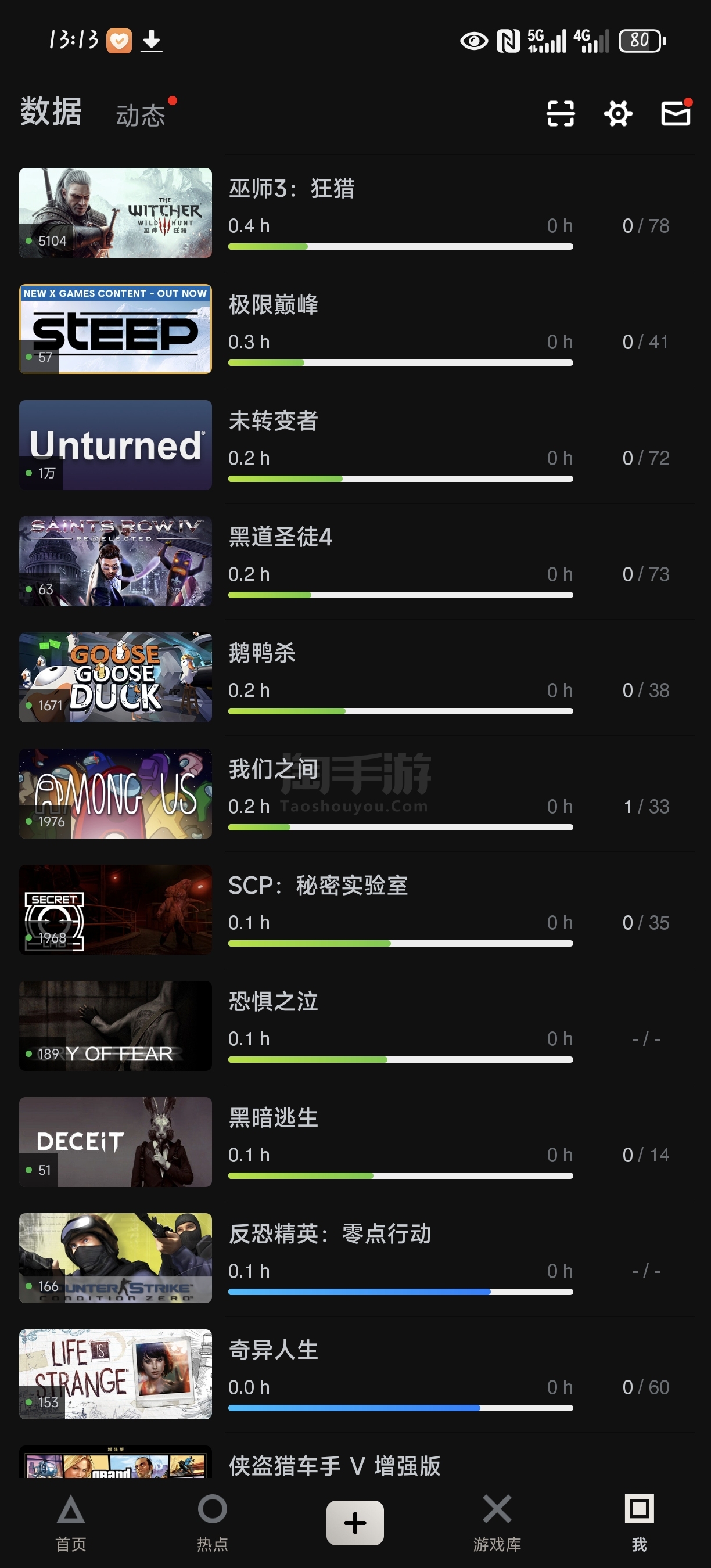Viewport: 711px width, 1568px height.
Task: View 未转变者 game details
Action: coord(355,445)
